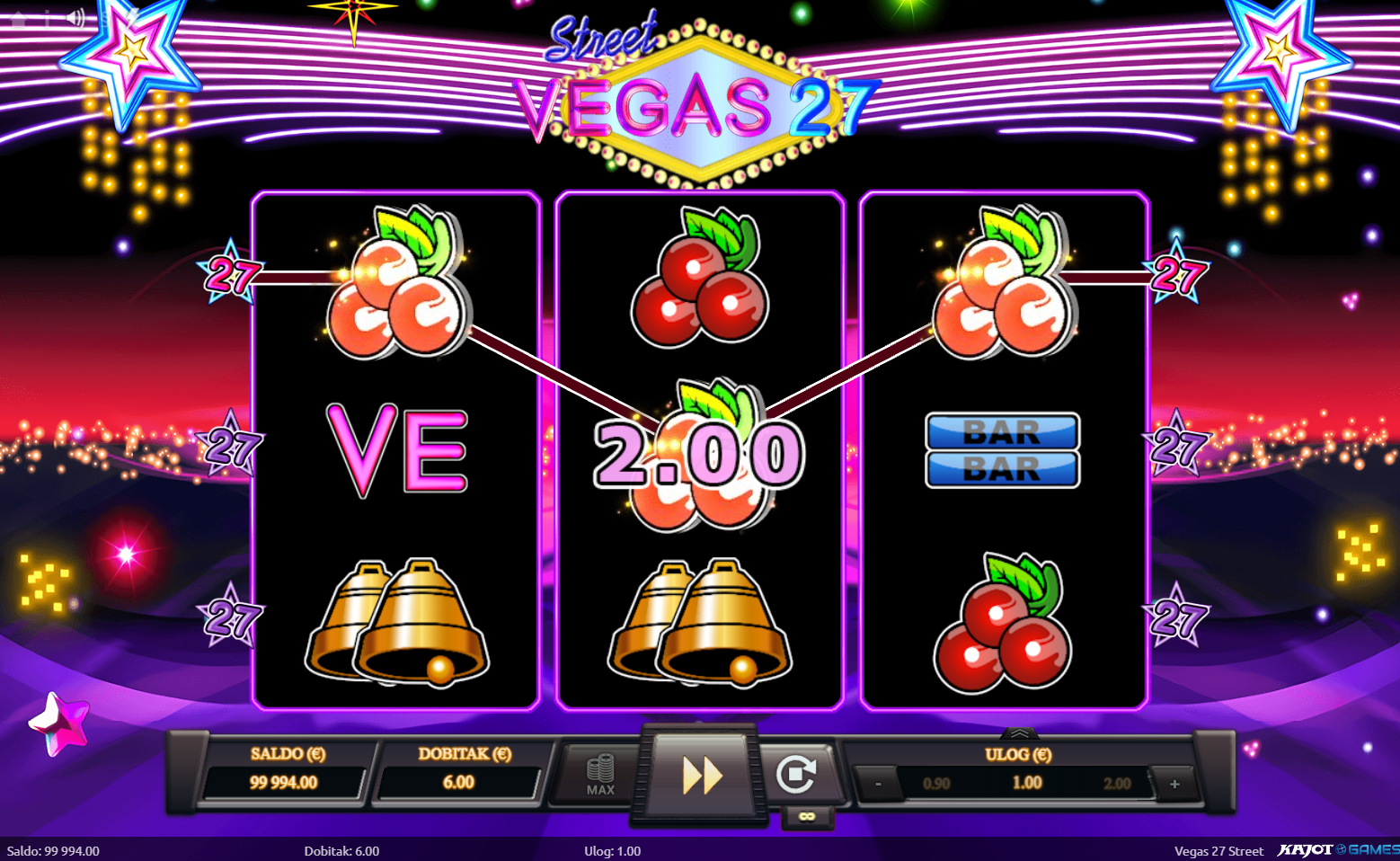Select the 0.90 bet value

click(x=936, y=784)
